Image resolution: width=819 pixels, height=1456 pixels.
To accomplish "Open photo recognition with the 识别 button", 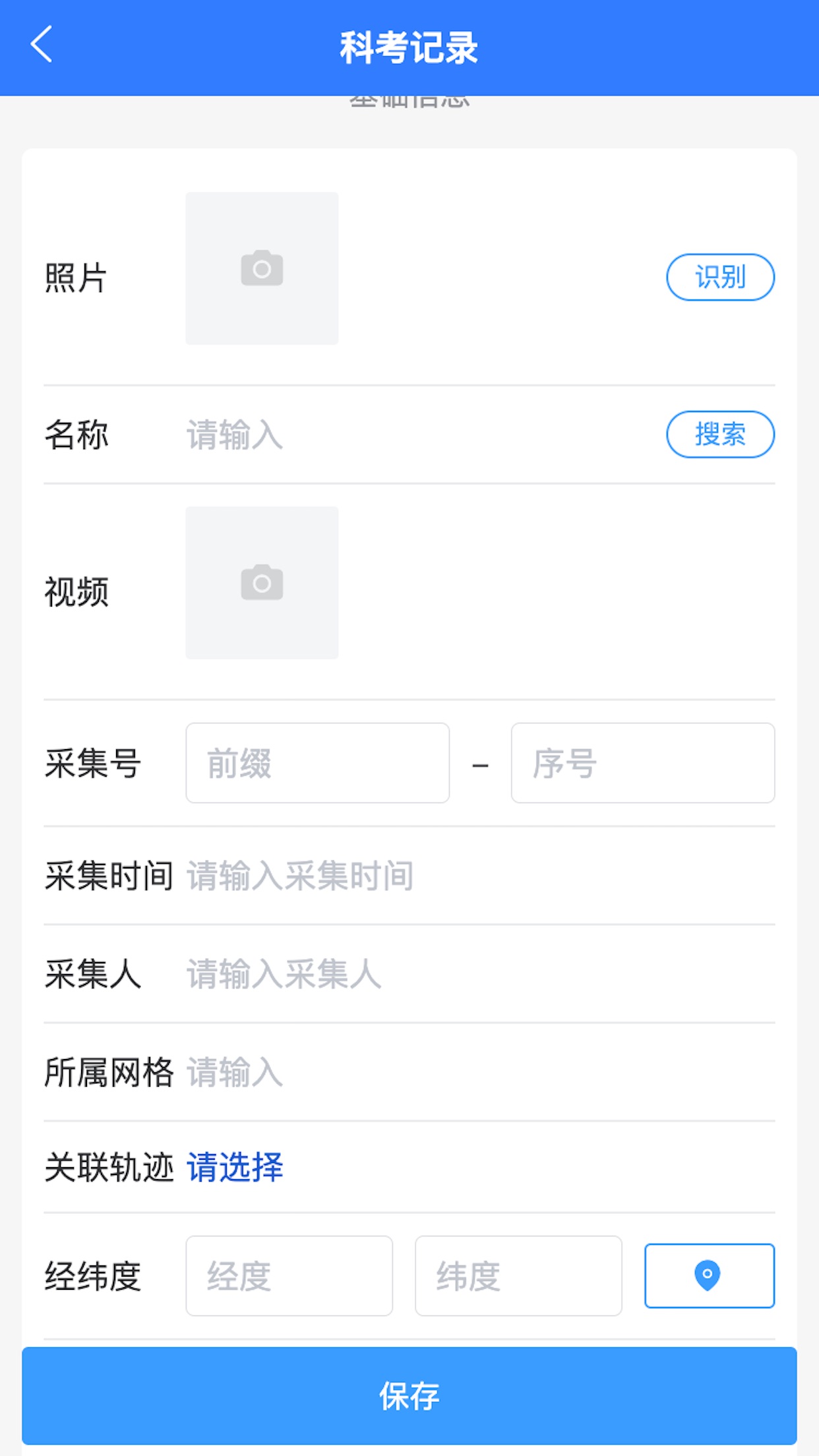I will (720, 278).
